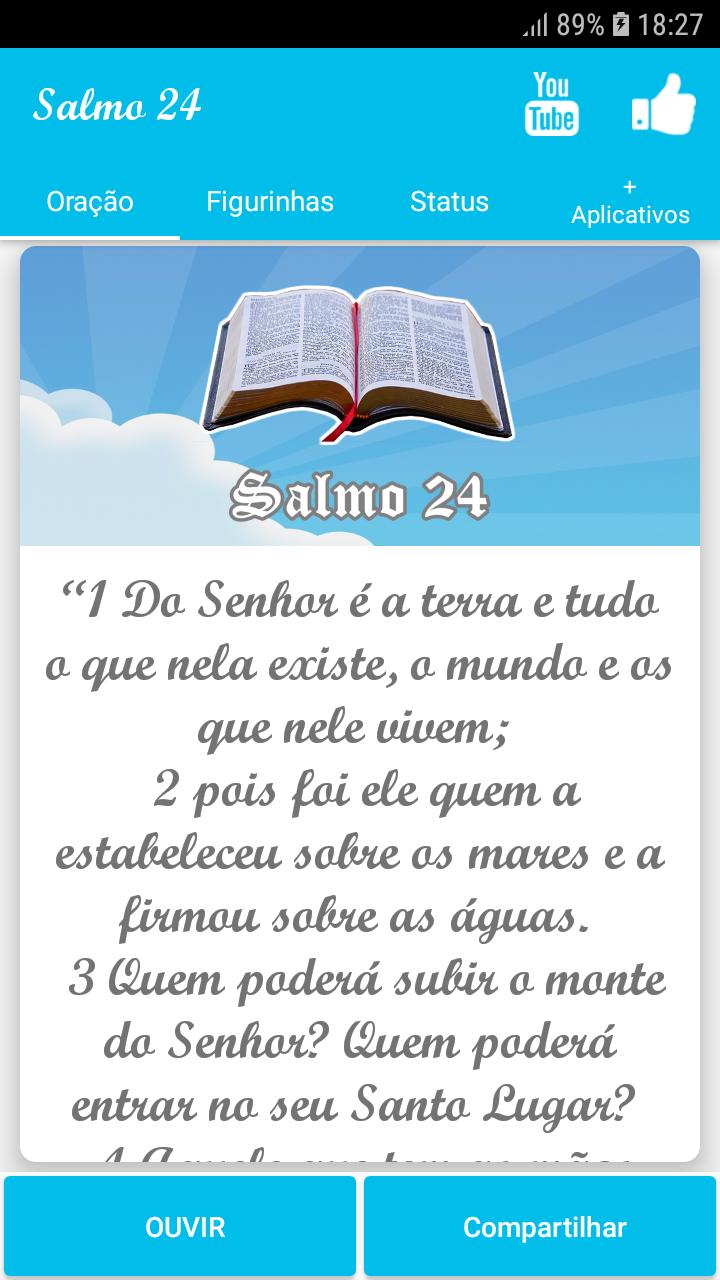Viewport: 720px width, 1280px height.
Task: Switch to the Figurinhas tab
Action: pos(270,201)
